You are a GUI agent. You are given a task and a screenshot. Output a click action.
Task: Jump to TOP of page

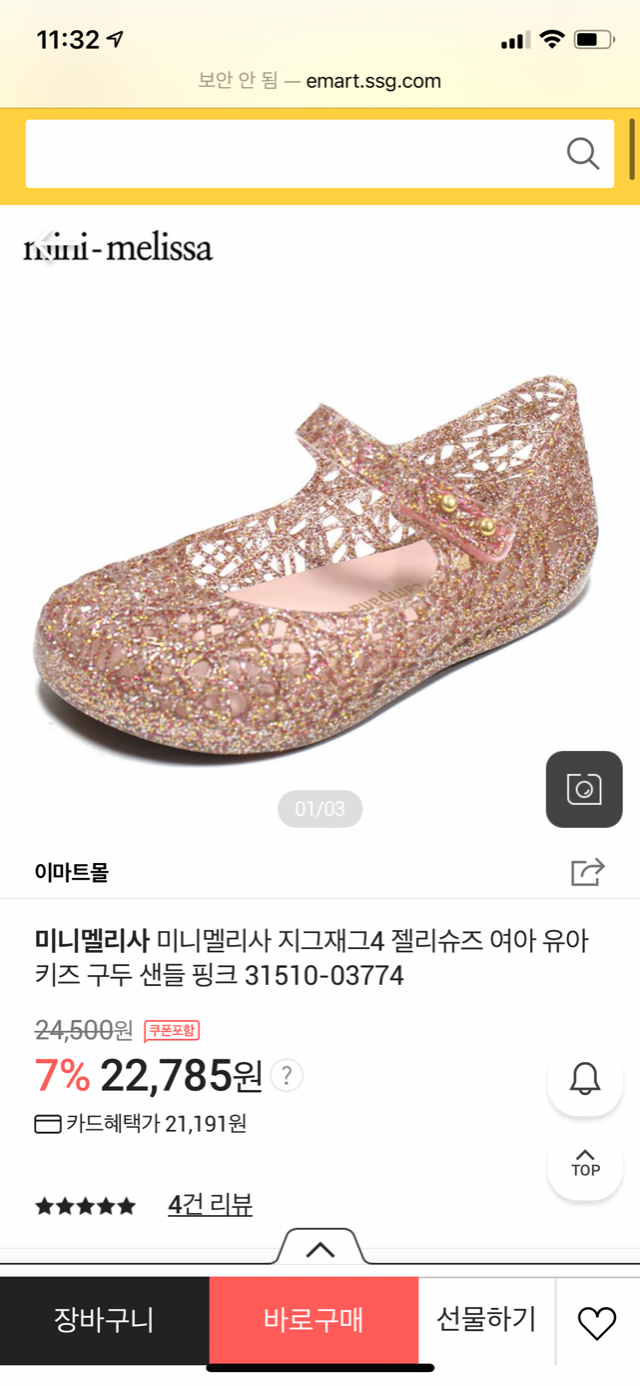coord(585,1163)
